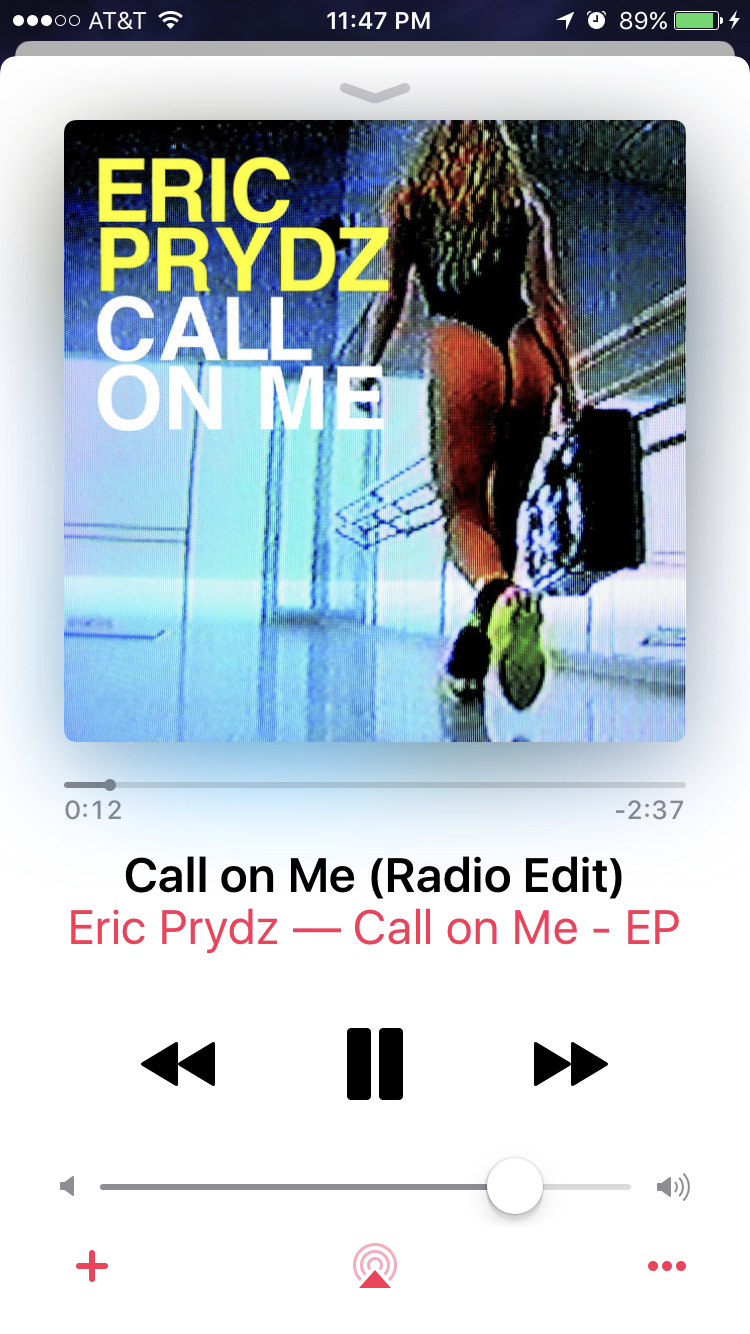Skip to the next track
The height and width of the screenshot is (1334, 750).
pyautogui.click(x=571, y=1064)
